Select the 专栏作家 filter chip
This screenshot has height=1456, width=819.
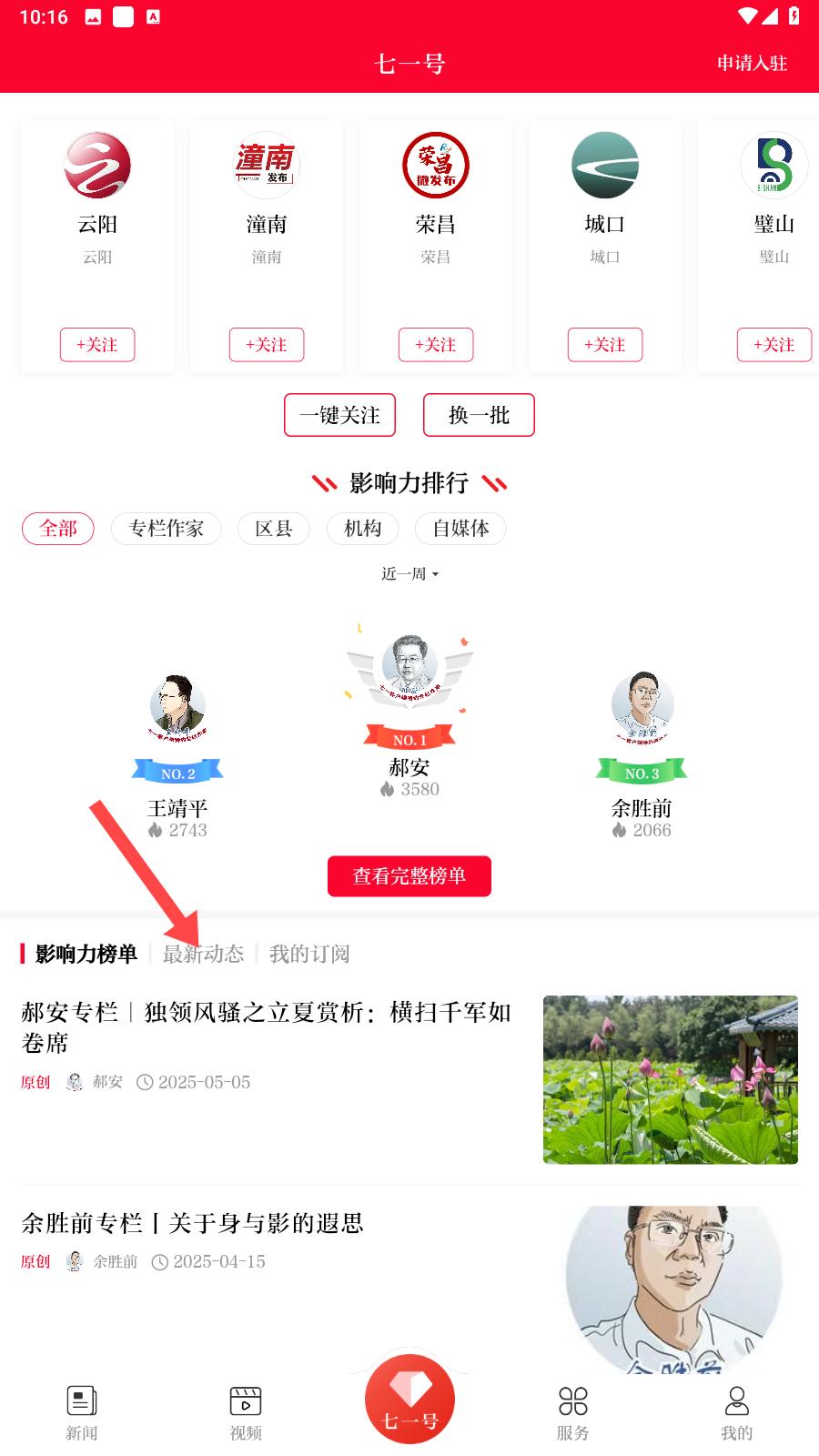pyautogui.click(x=167, y=529)
